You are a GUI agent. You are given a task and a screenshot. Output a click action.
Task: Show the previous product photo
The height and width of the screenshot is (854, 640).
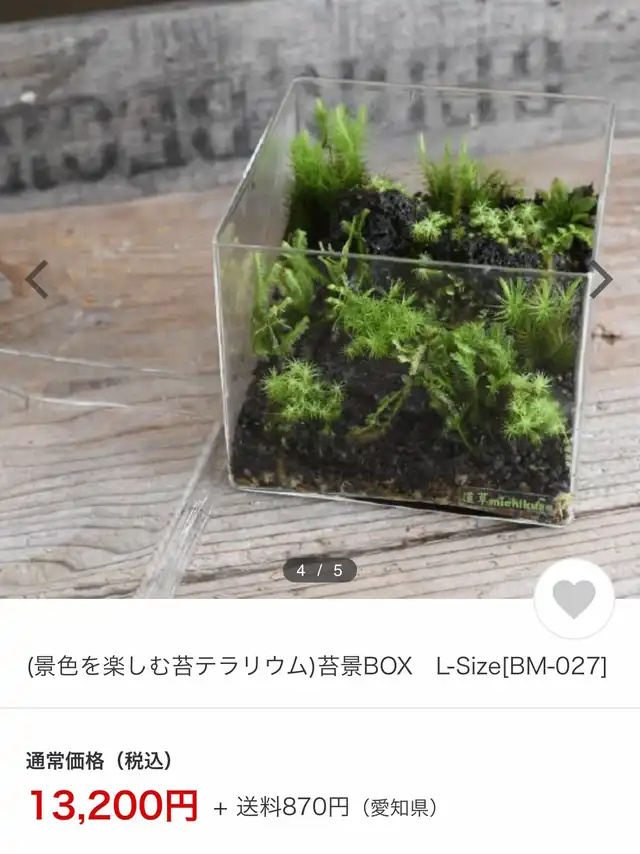click(x=37, y=280)
